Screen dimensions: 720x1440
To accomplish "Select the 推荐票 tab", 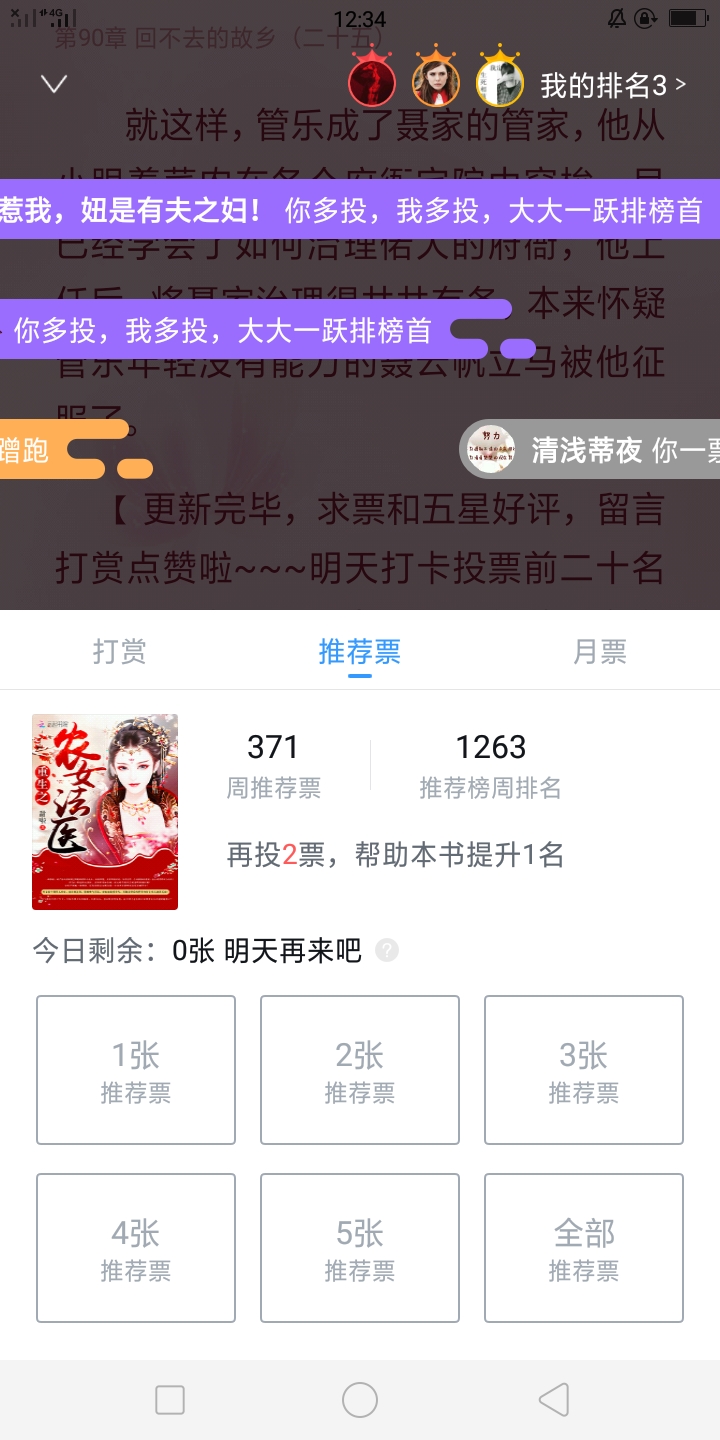I will coord(360,651).
